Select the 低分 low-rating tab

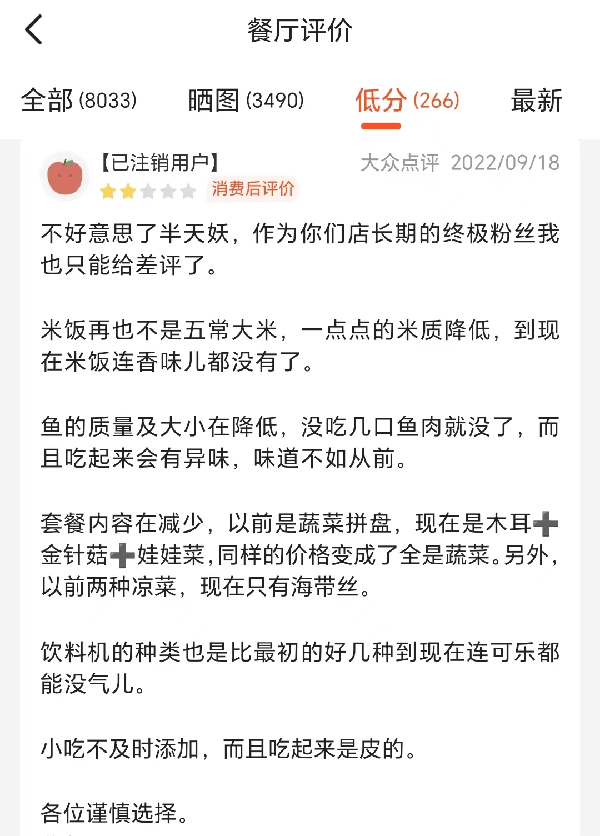[x=407, y=100]
